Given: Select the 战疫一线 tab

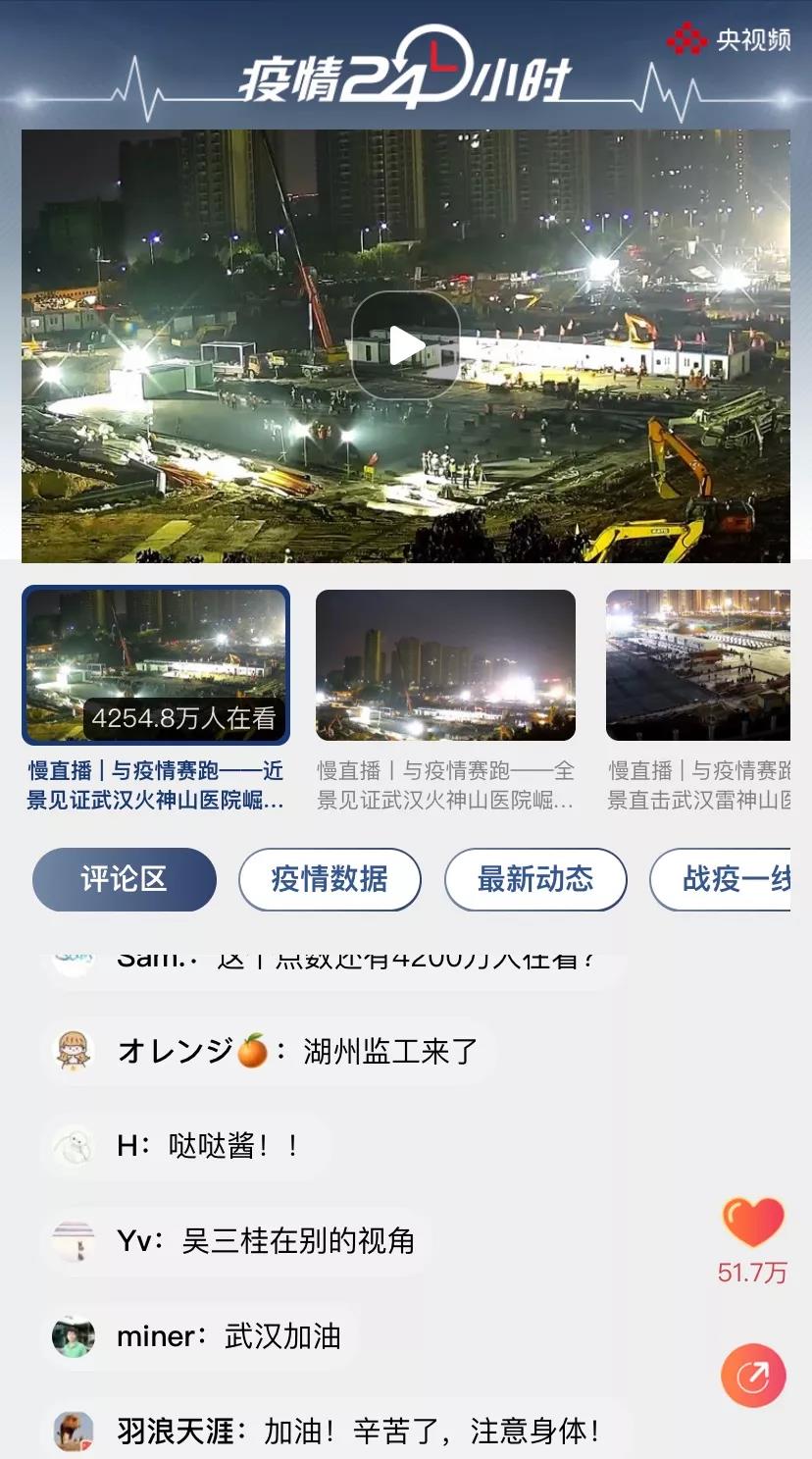Looking at the screenshot, I should 726,879.
